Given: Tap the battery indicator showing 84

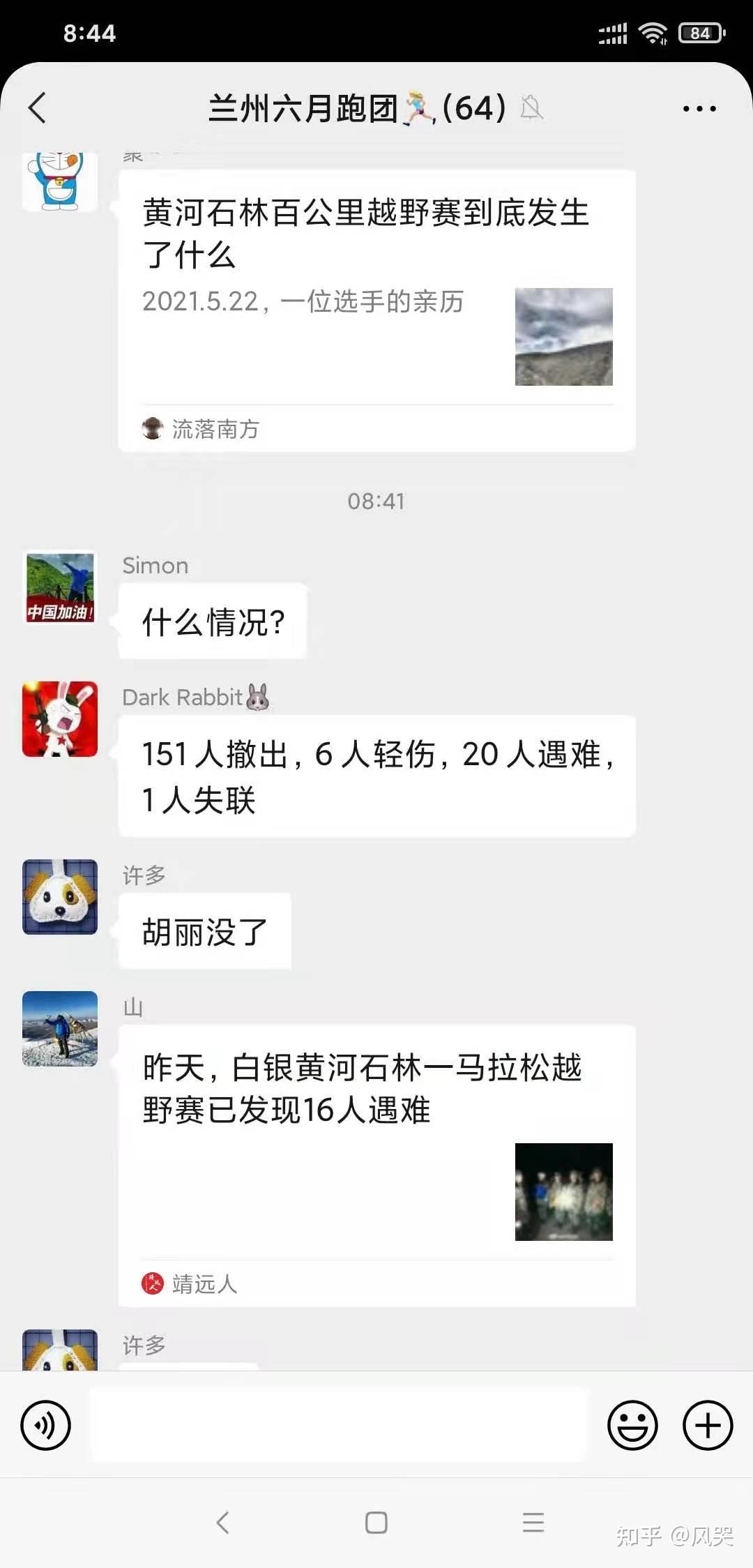Looking at the screenshot, I should [703, 31].
